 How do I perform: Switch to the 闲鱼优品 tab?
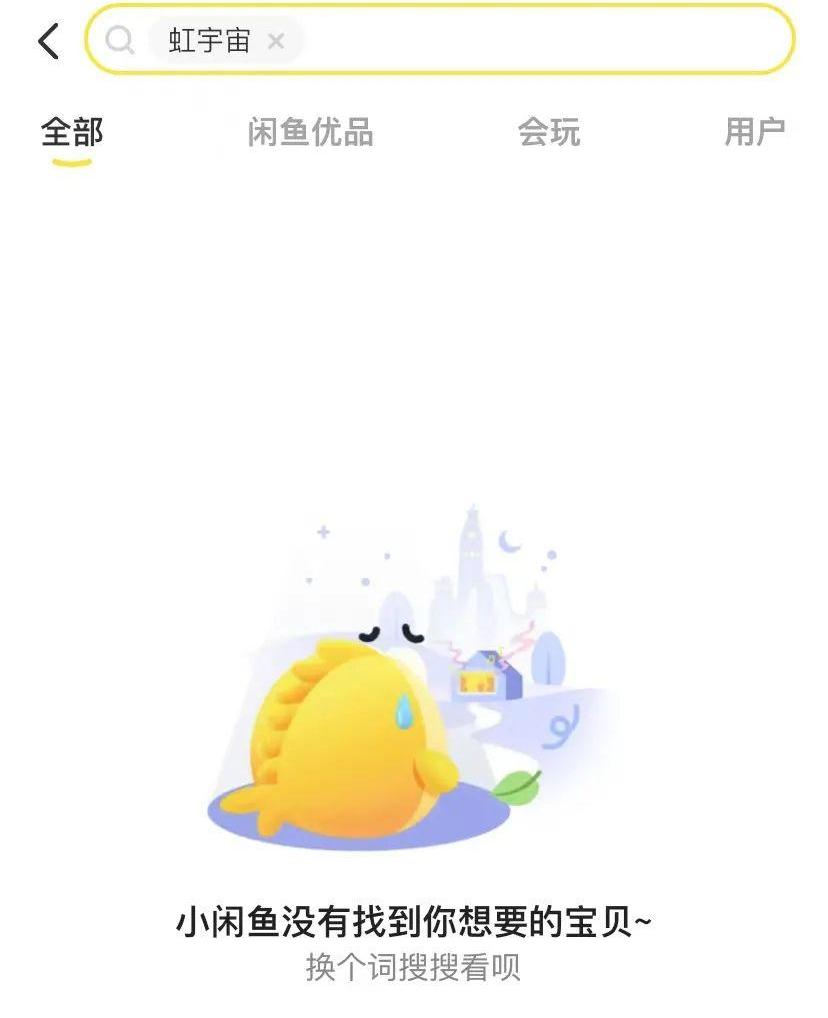310,132
